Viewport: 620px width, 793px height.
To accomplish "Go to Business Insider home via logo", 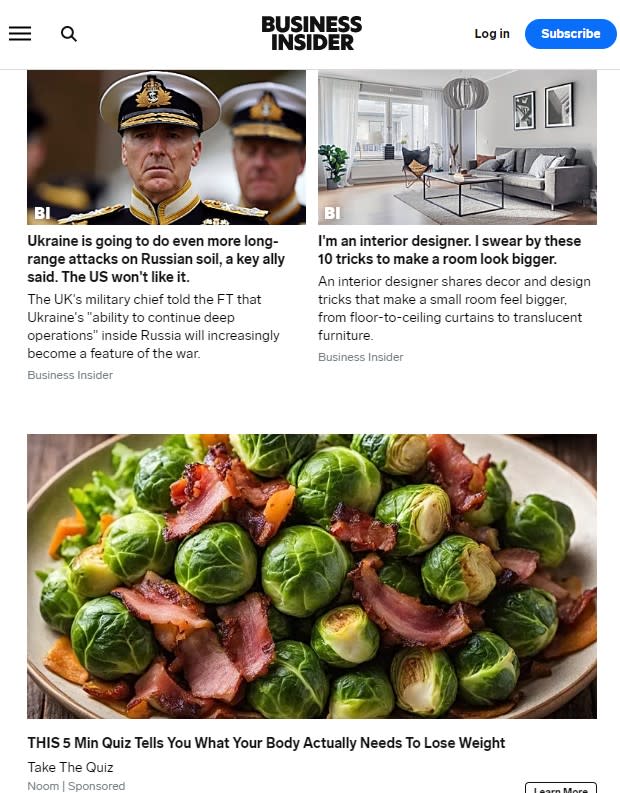I will click(x=311, y=33).
